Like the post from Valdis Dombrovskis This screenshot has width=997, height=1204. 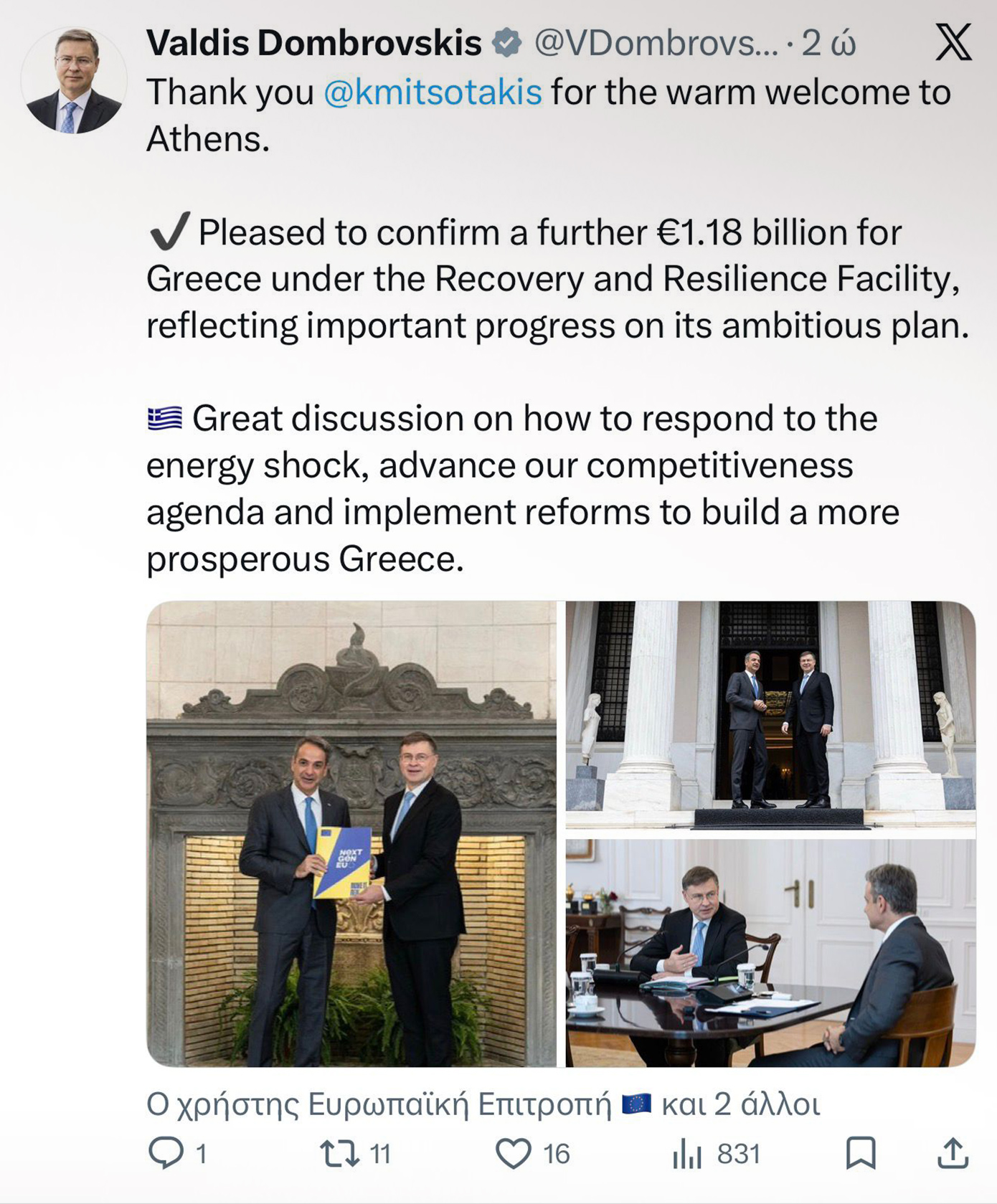coord(514,1153)
